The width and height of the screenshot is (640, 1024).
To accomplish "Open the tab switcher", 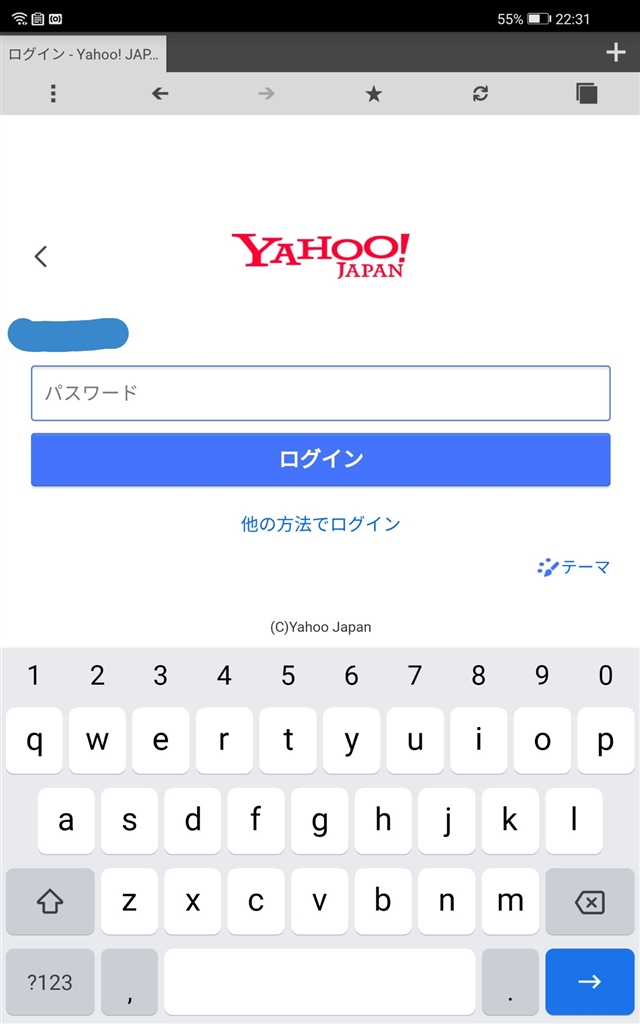I will coord(587,94).
